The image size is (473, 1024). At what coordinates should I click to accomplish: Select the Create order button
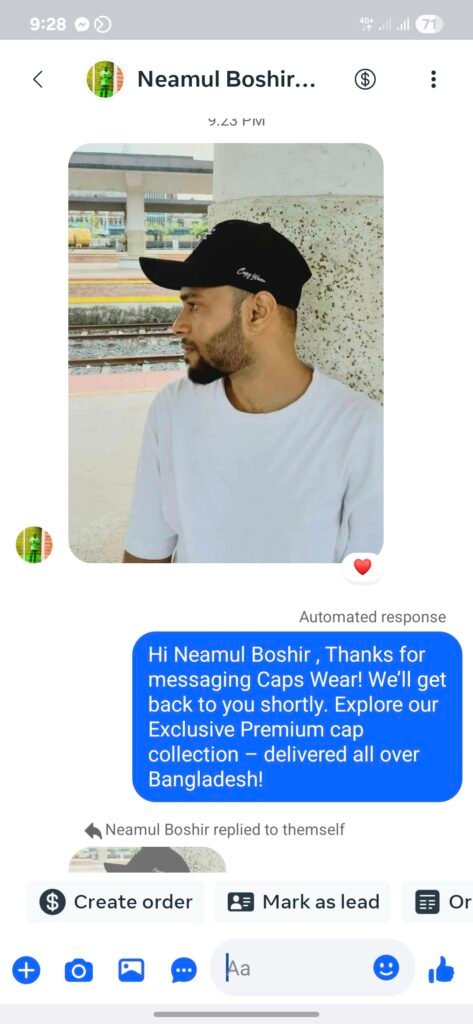(116, 902)
